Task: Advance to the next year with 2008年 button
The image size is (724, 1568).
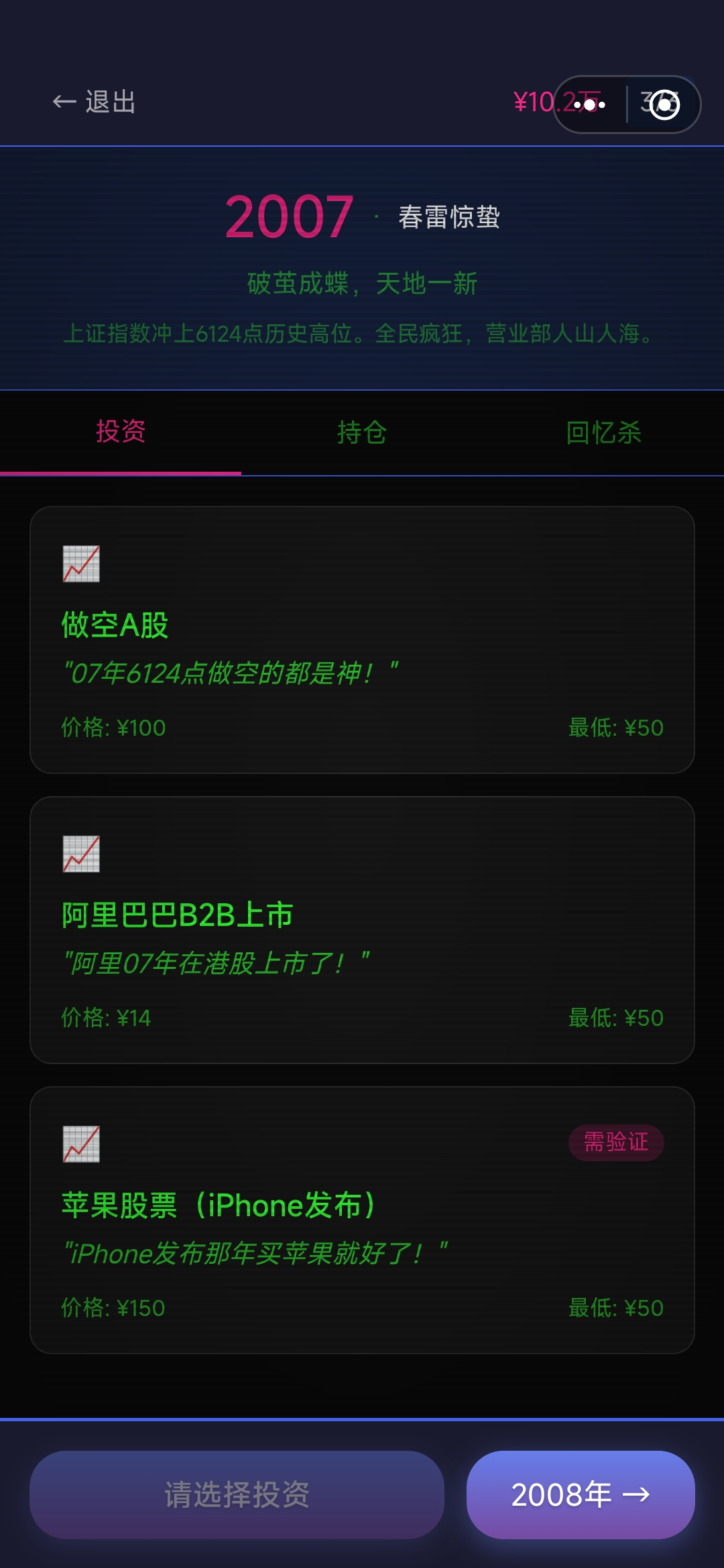Action: (x=581, y=1494)
